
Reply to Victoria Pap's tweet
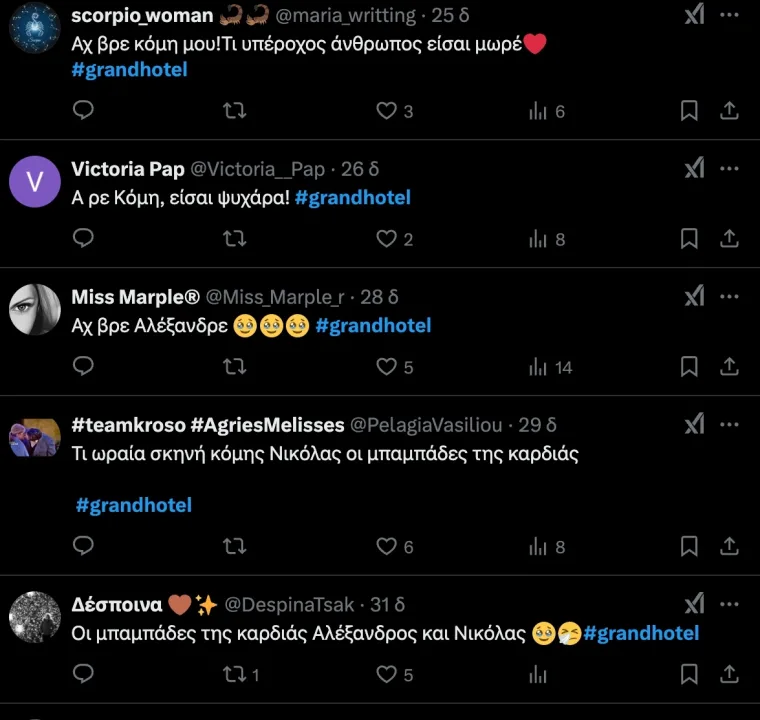tap(84, 238)
